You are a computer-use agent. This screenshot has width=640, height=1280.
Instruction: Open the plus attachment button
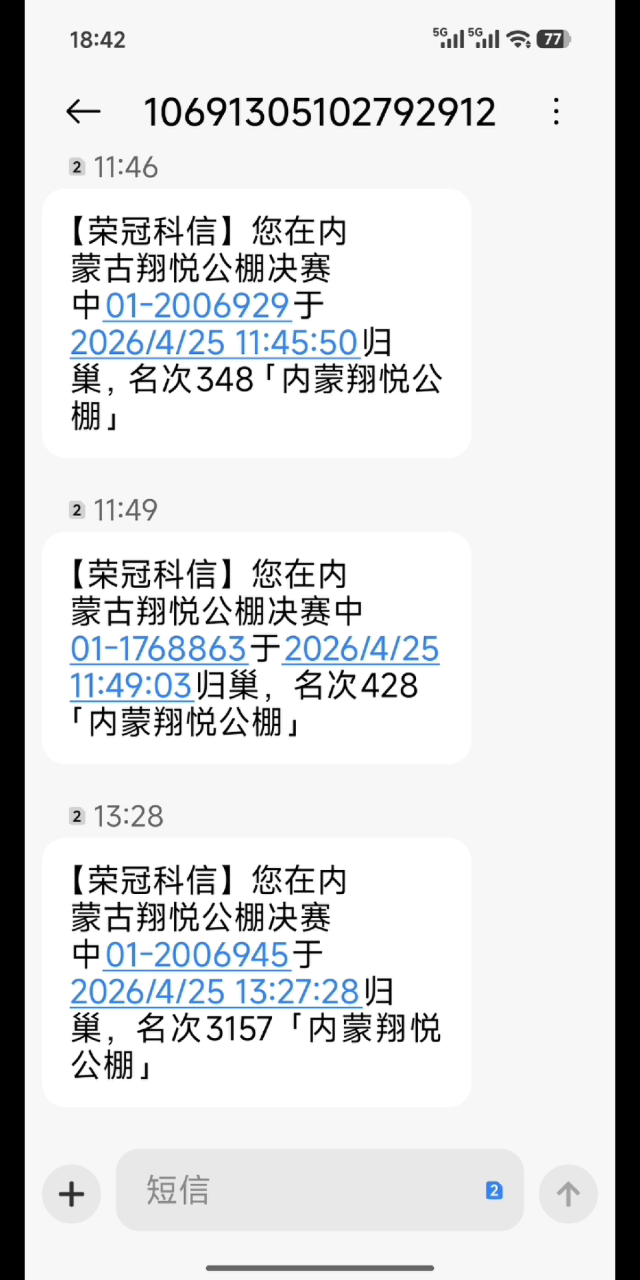tap(71, 1193)
